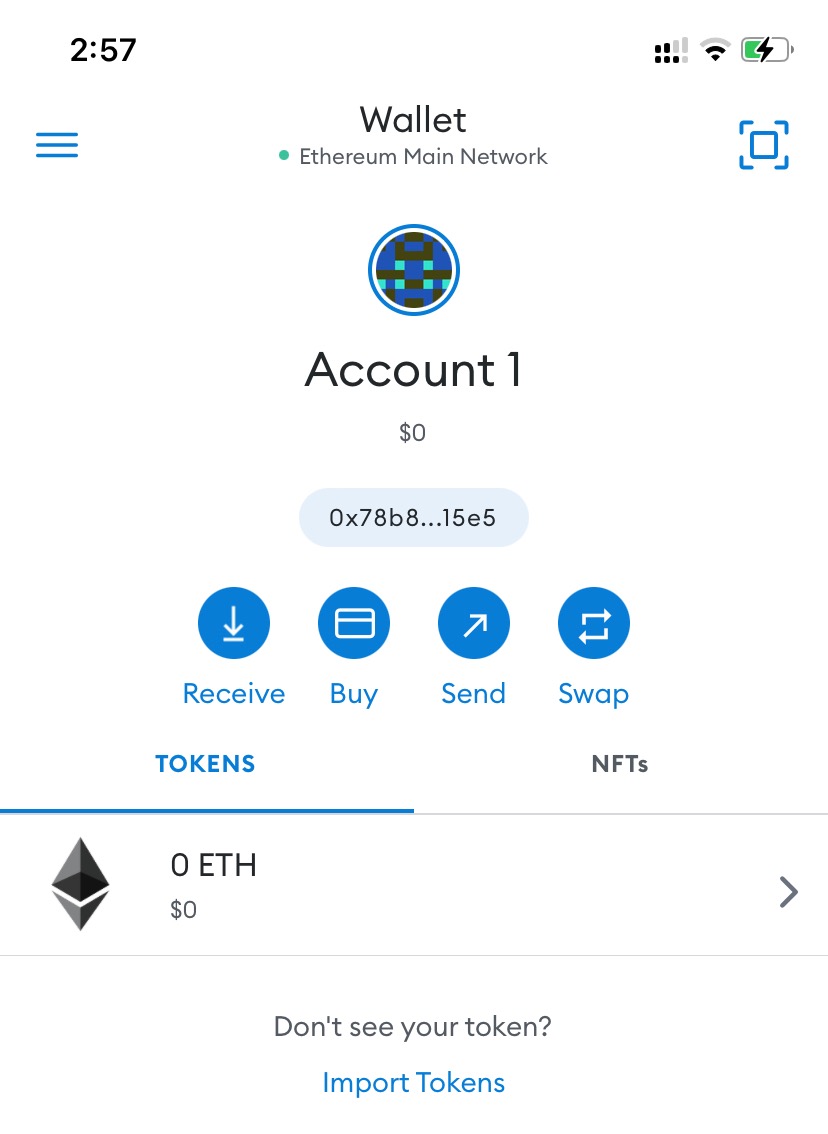Buy crypto with the Buy button

[354, 624]
